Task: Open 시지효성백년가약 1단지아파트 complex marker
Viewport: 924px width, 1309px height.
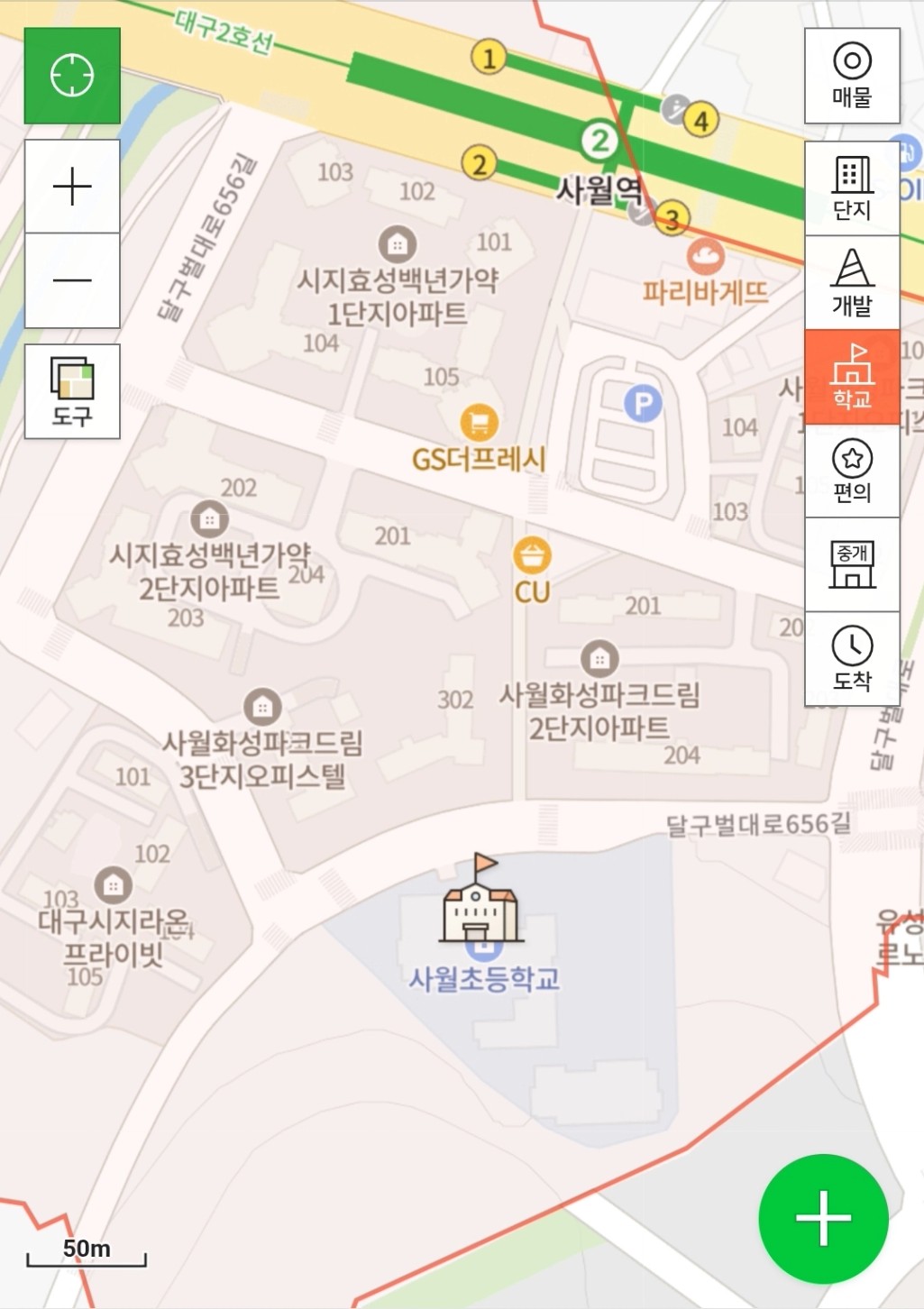Action: pyautogui.click(x=397, y=244)
